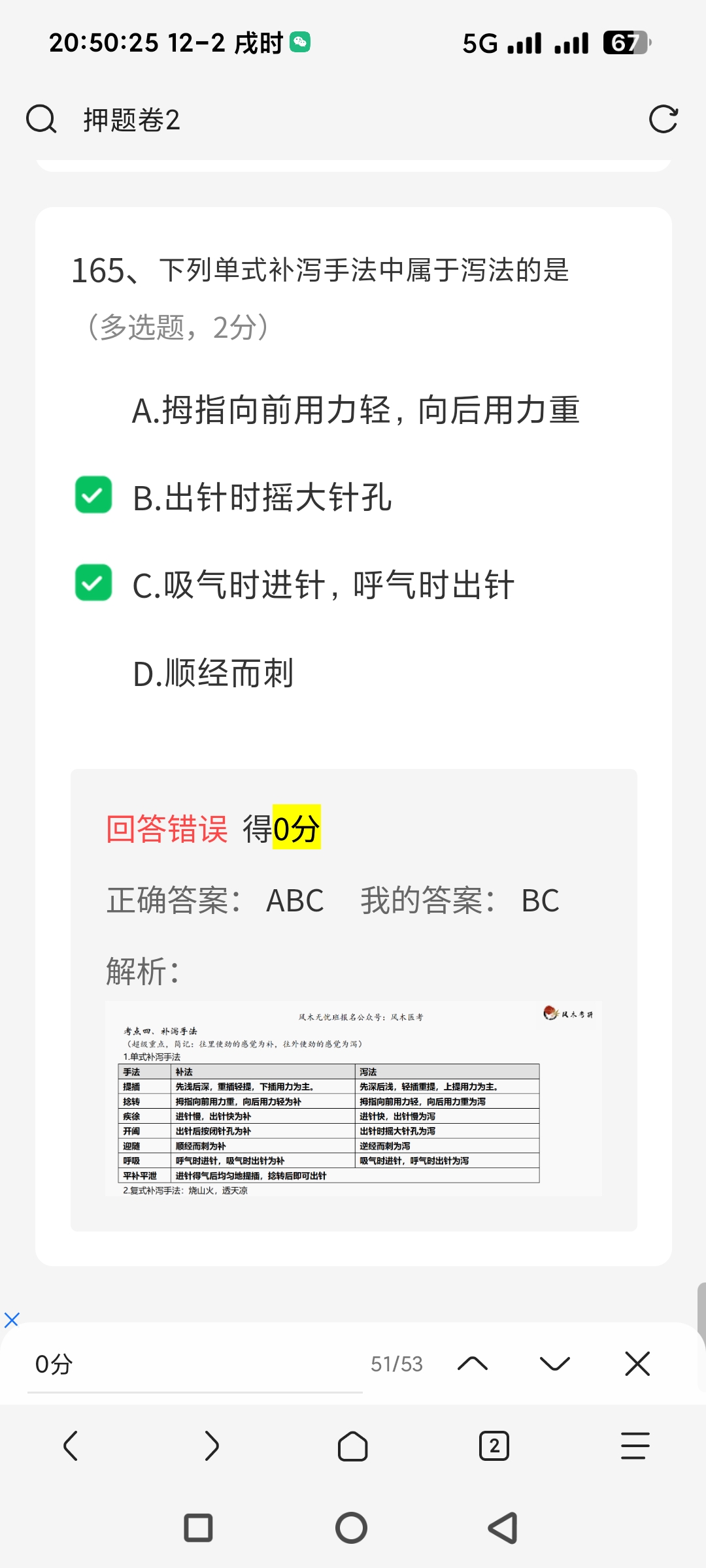Jump to the previous search match

pyautogui.click(x=473, y=1364)
